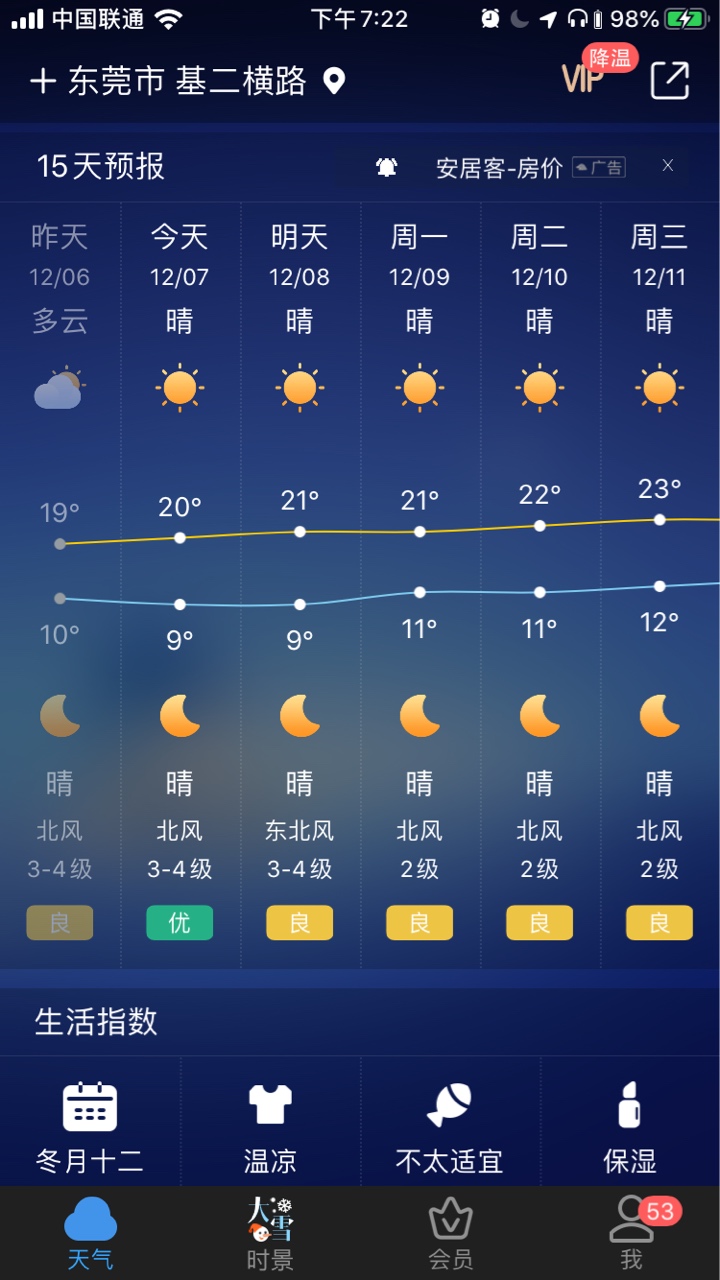Open the alert bell in forecast header
Image resolution: width=720 pixels, height=1280 pixels.
(387, 167)
